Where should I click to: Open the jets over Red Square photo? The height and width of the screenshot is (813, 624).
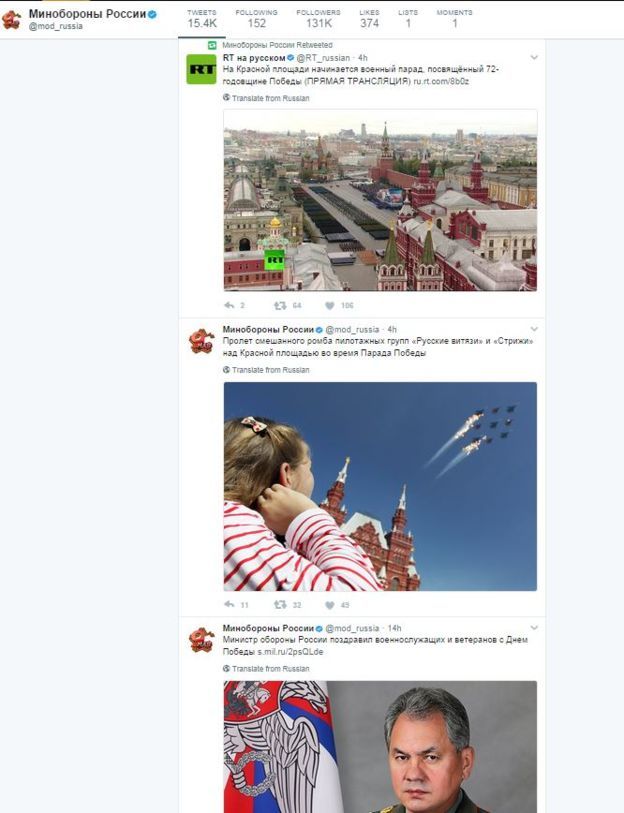point(379,486)
